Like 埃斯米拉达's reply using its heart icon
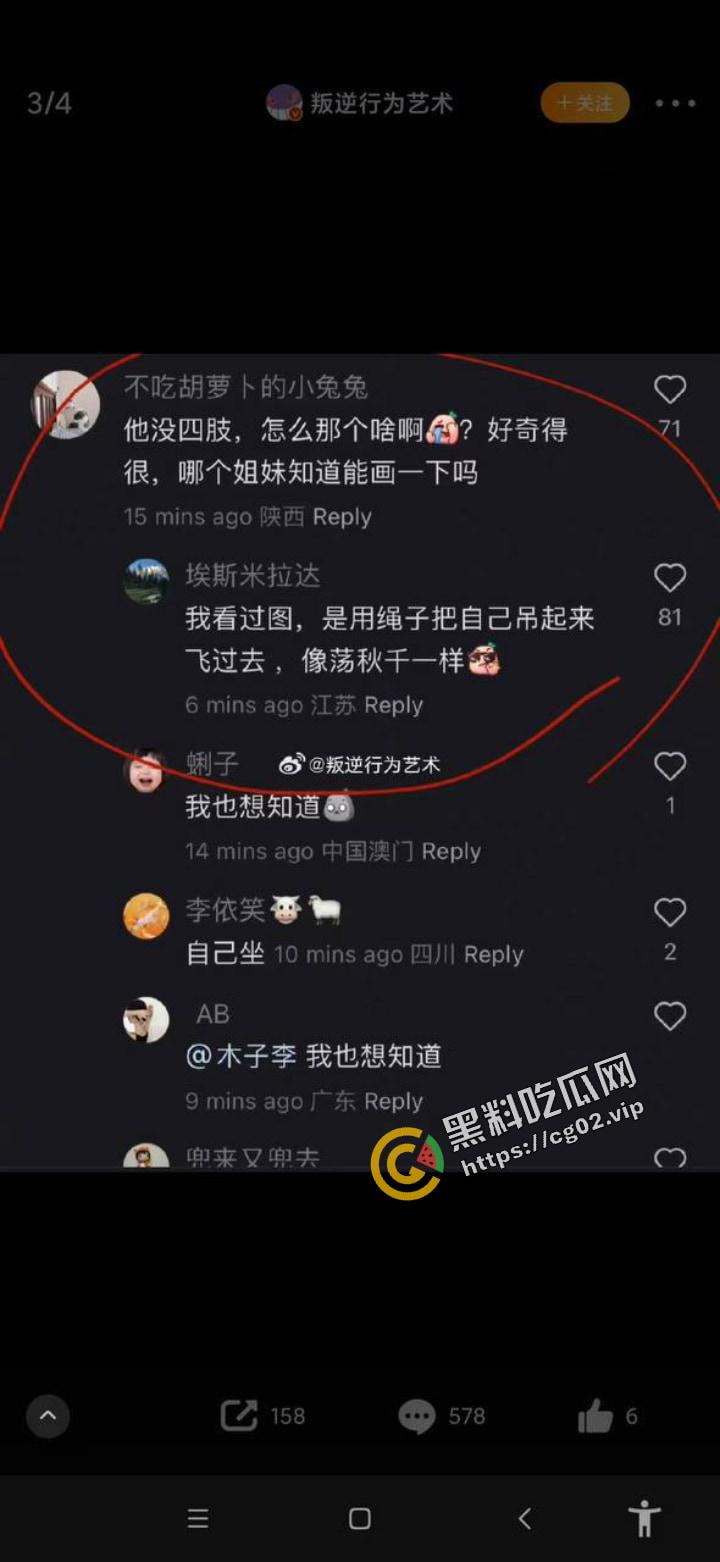This screenshot has width=720, height=1562. click(x=669, y=578)
